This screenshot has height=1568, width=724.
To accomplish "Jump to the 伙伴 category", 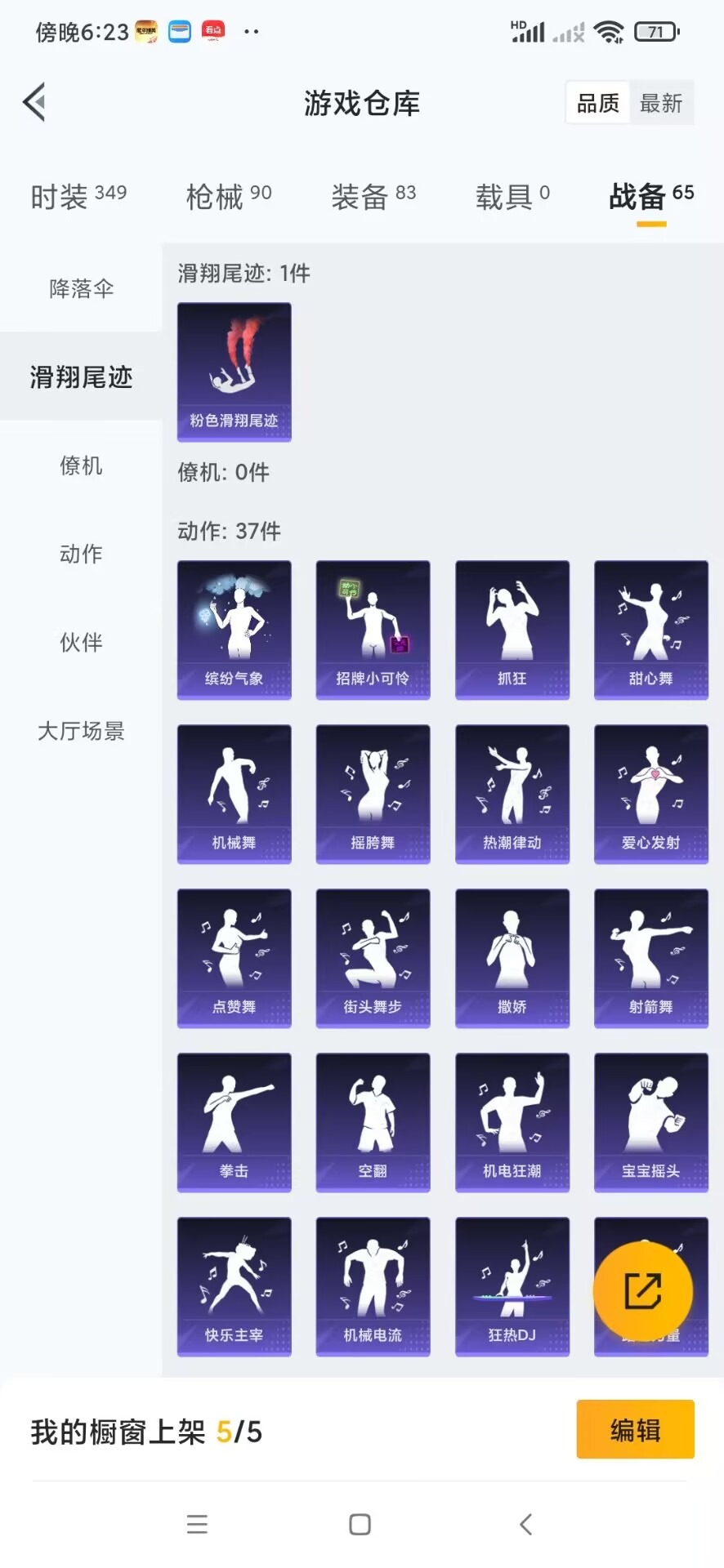I will 81,643.
